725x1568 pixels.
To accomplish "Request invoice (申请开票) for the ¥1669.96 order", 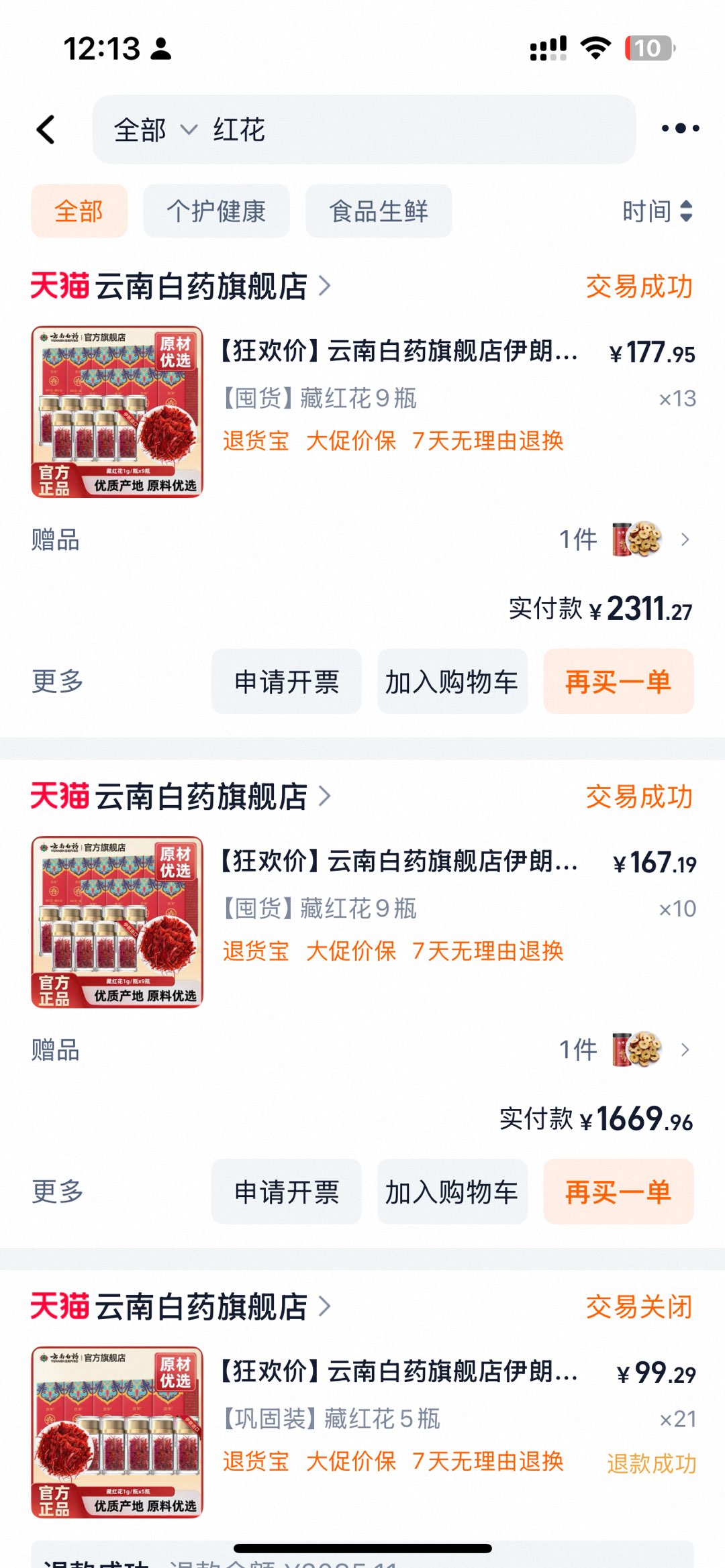I will point(287,1192).
